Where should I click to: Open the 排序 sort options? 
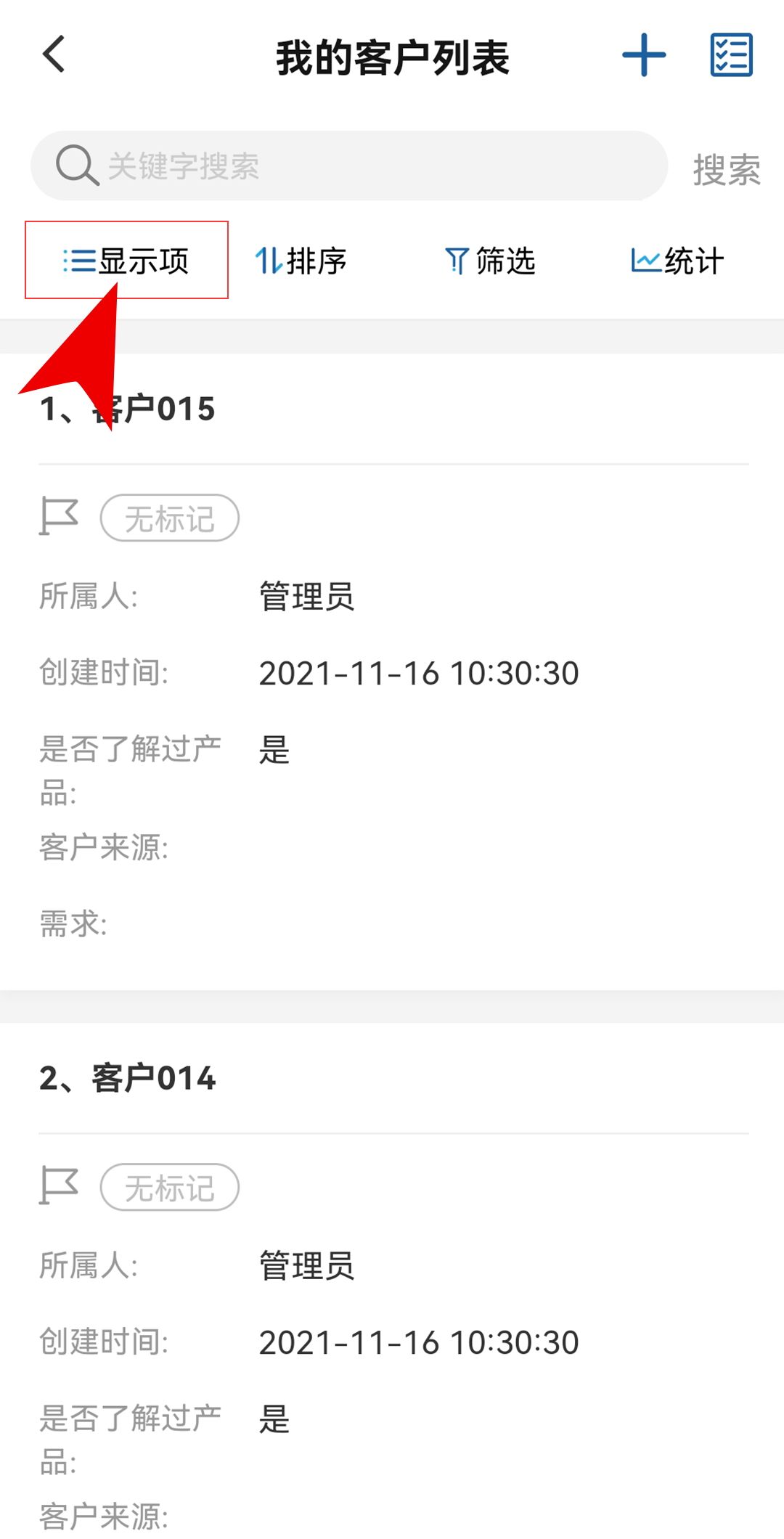pos(301,261)
